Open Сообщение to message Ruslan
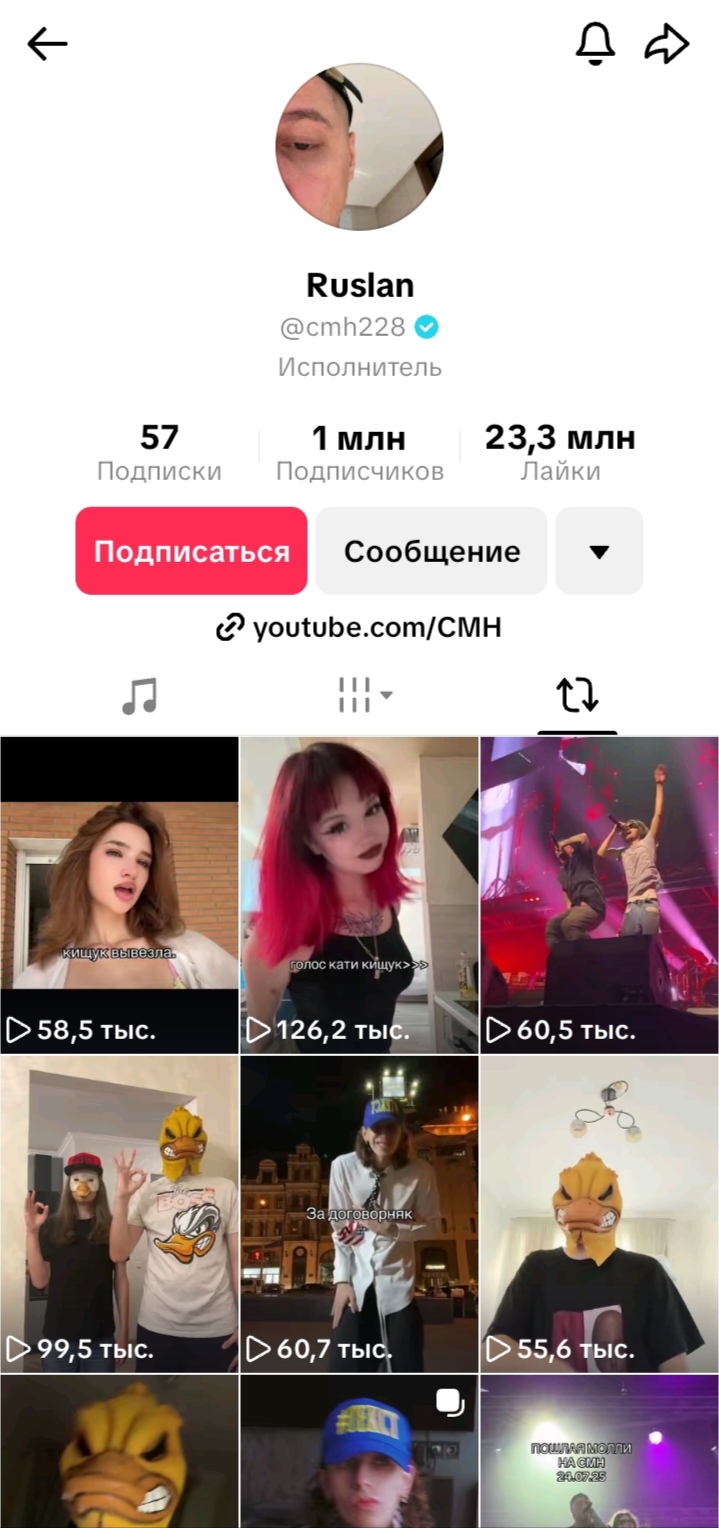Screen dimensions: 719x1528 pyautogui.click(x=431, y=551)
